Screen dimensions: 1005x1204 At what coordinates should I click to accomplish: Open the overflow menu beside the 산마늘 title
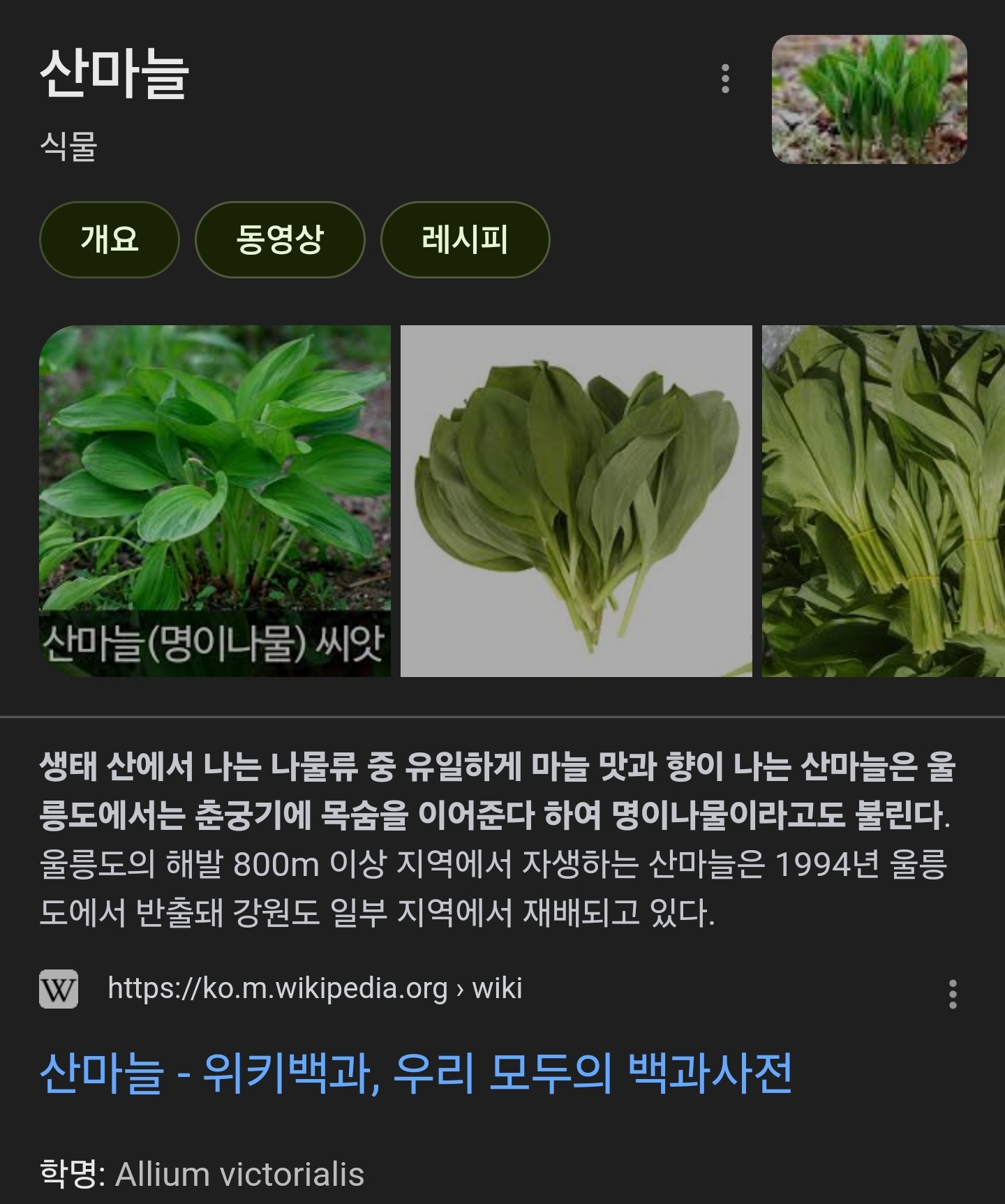pos(725,79)
